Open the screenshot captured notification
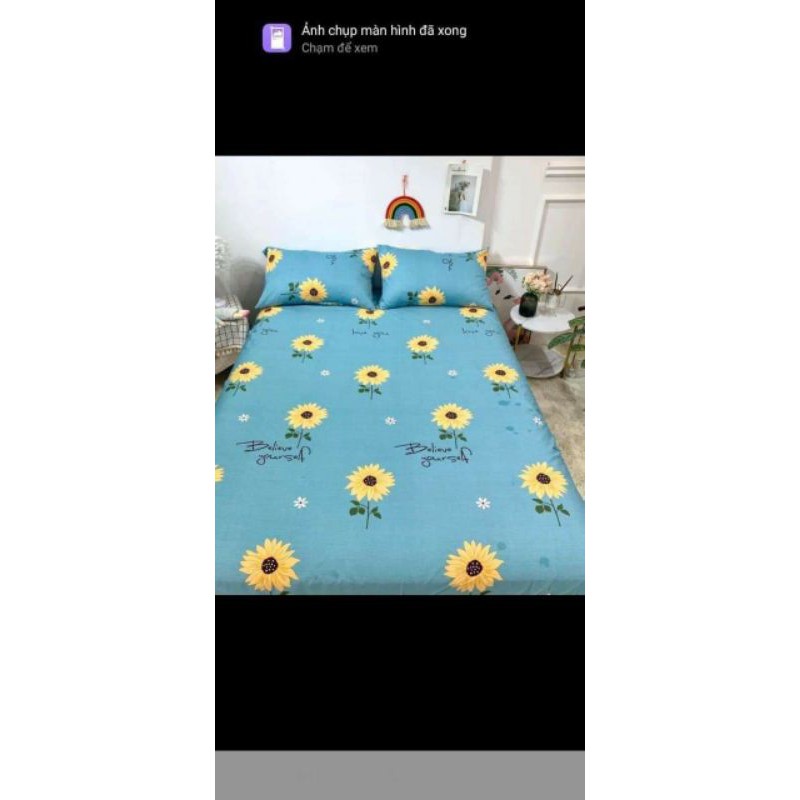The width and height of the screenshot is (800, 800). 383,38
